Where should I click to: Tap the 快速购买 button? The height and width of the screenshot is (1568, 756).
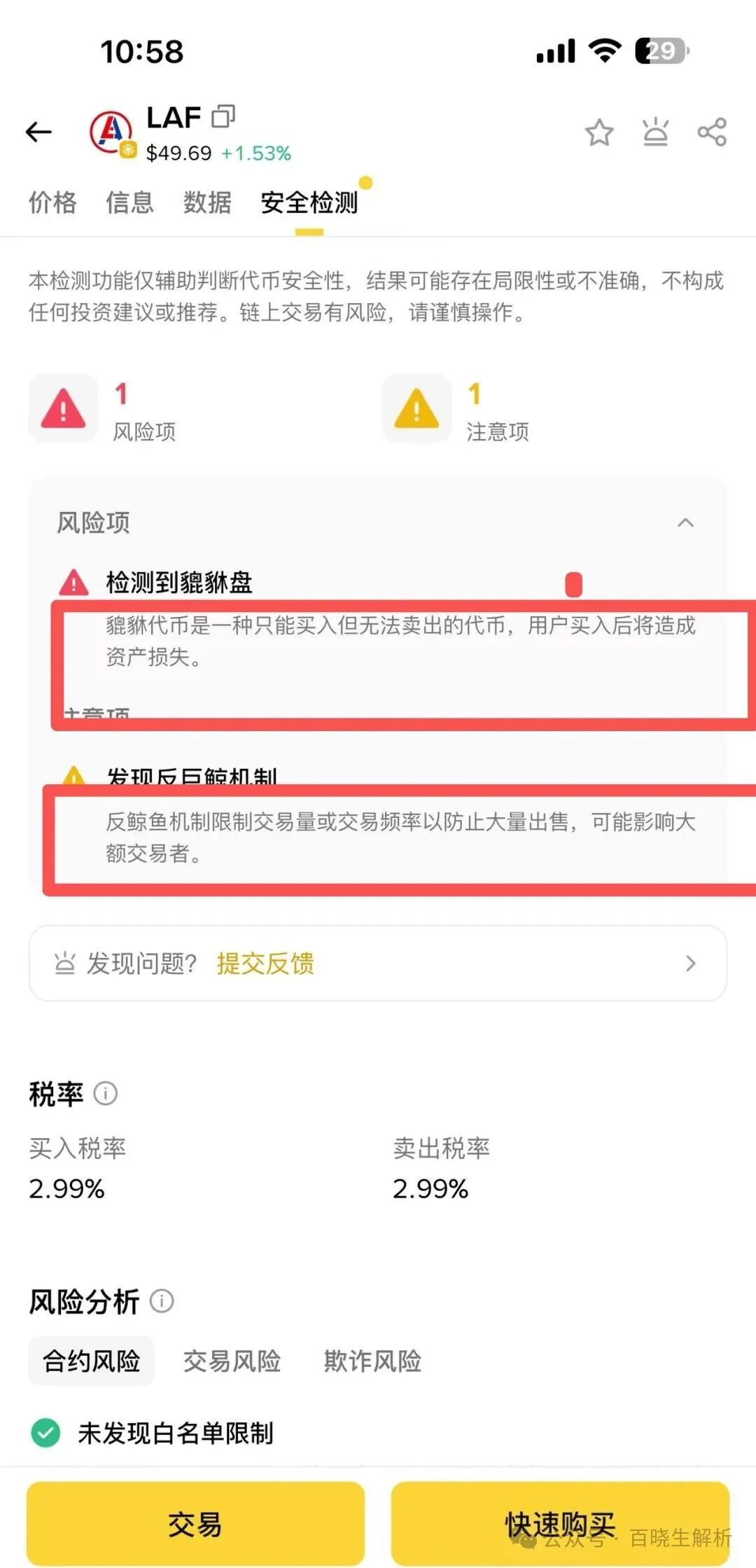tap(560, 1524)
